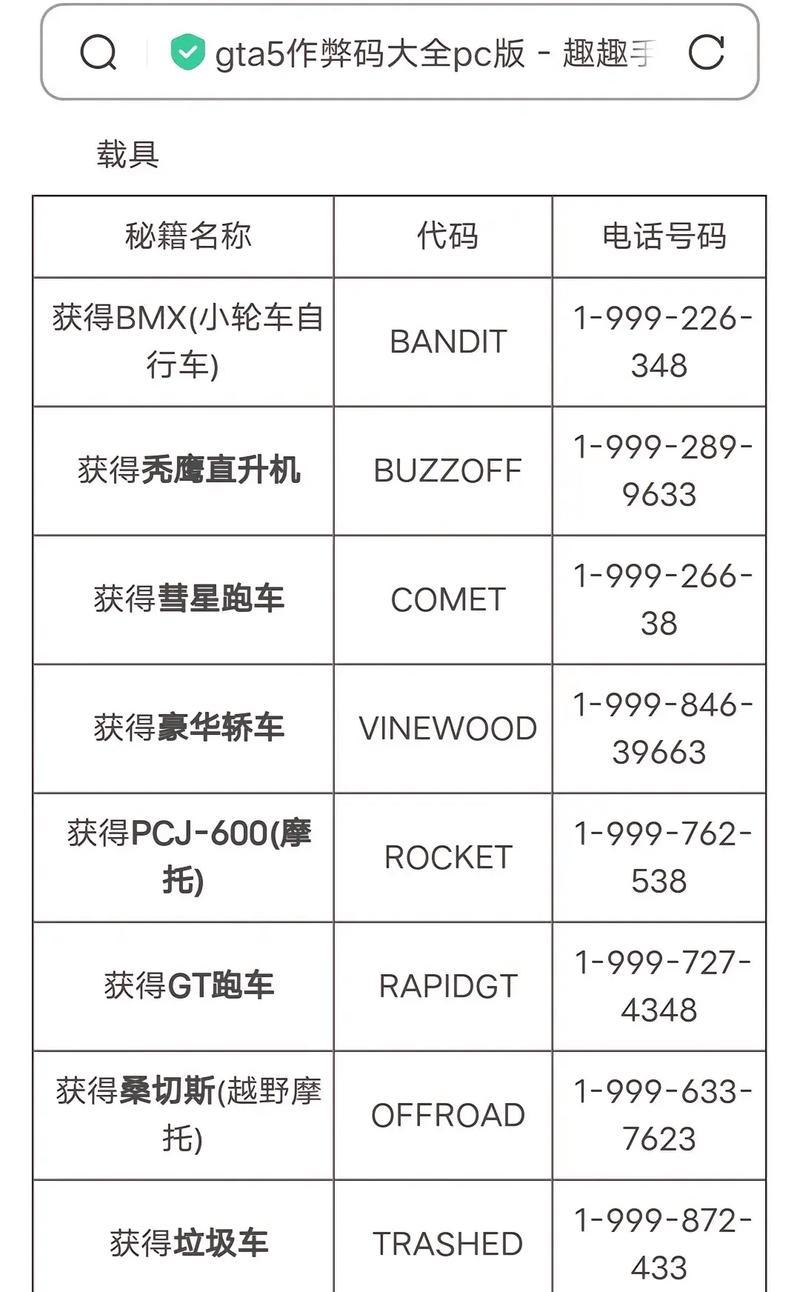Tap the search magnifier icon in address bar
Screen dimensions: 800x1292
coord(98,52)
